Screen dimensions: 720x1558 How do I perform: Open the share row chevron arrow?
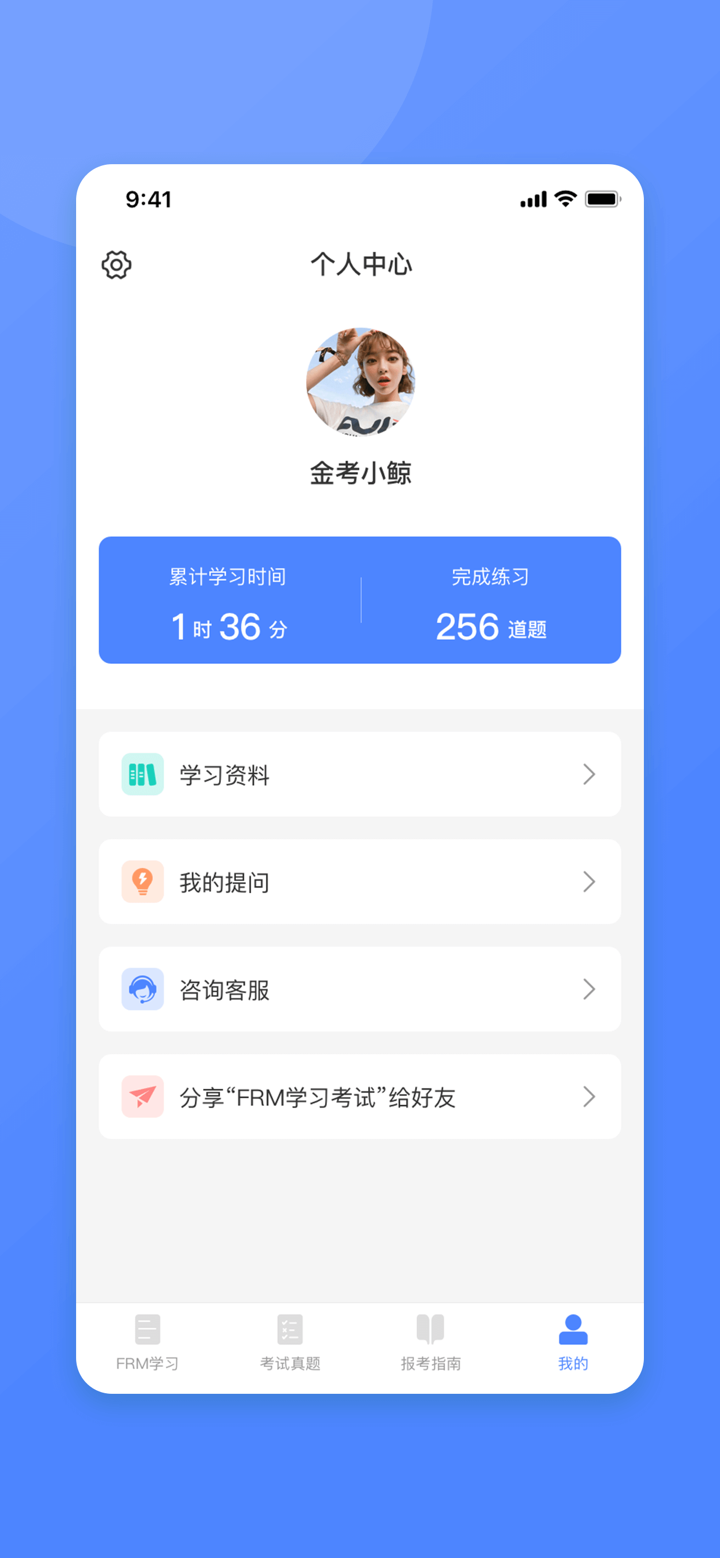(589, 1096)
